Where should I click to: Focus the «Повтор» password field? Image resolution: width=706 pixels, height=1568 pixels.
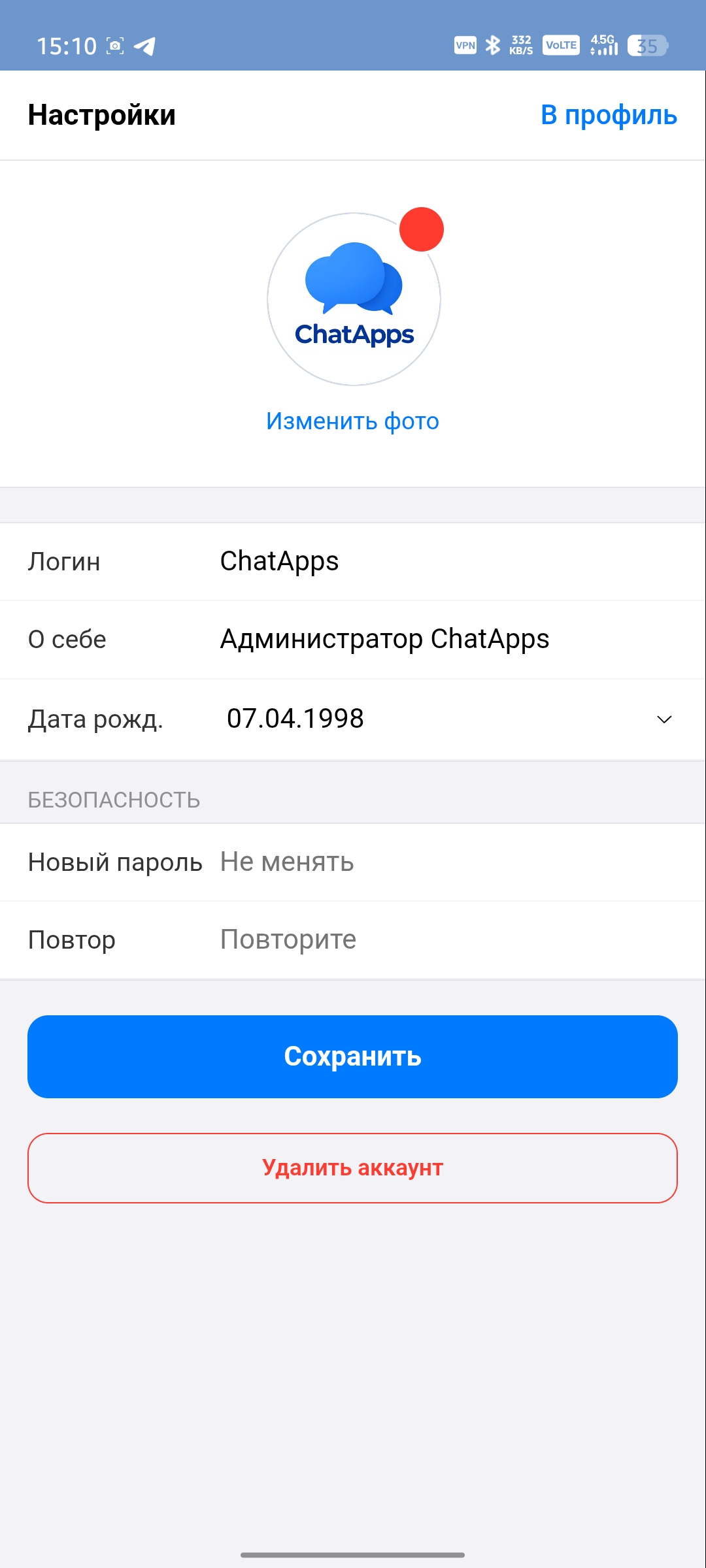click(x=445, y=939)
